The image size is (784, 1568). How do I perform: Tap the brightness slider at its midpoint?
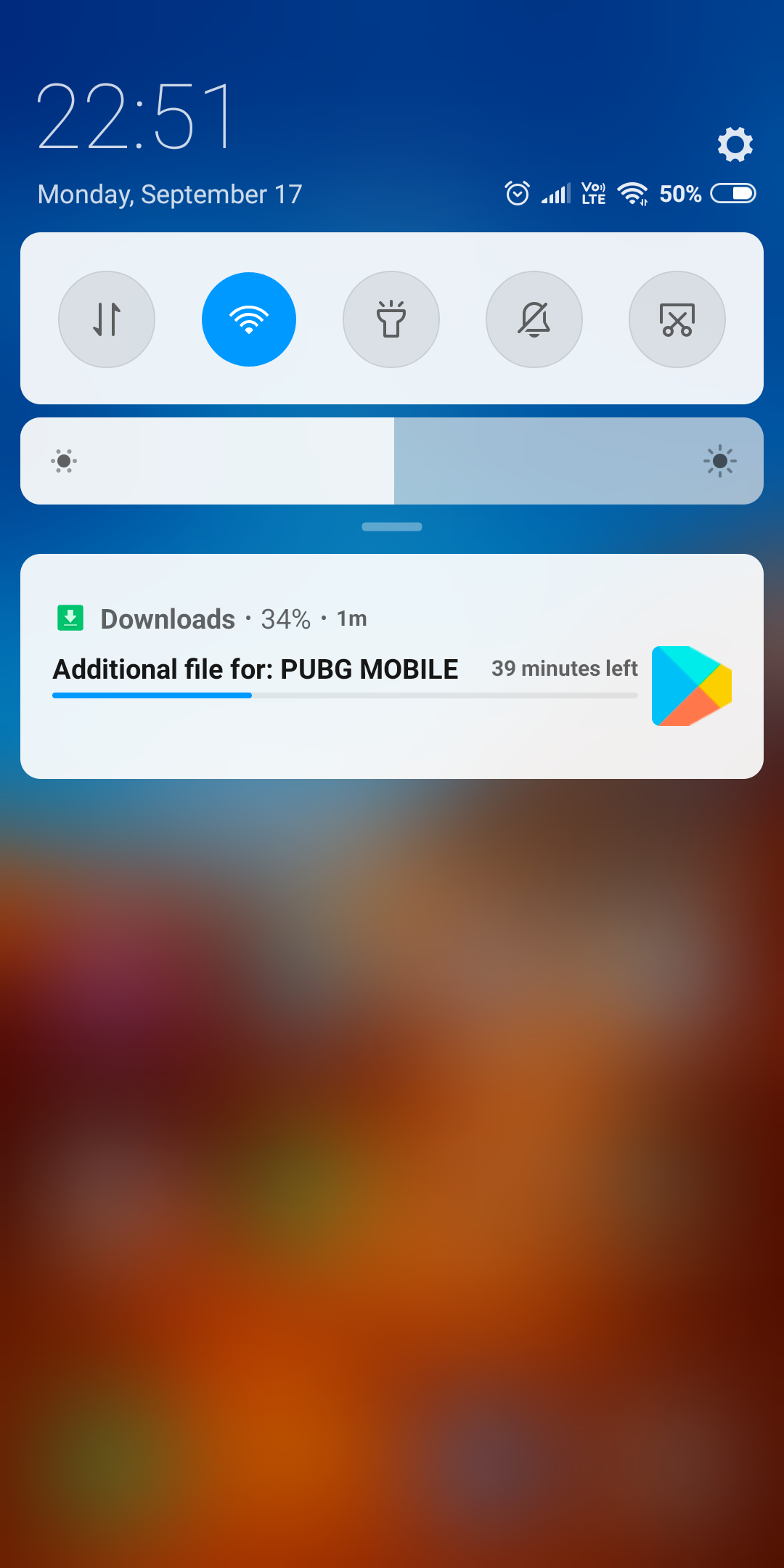coord(392,461)
